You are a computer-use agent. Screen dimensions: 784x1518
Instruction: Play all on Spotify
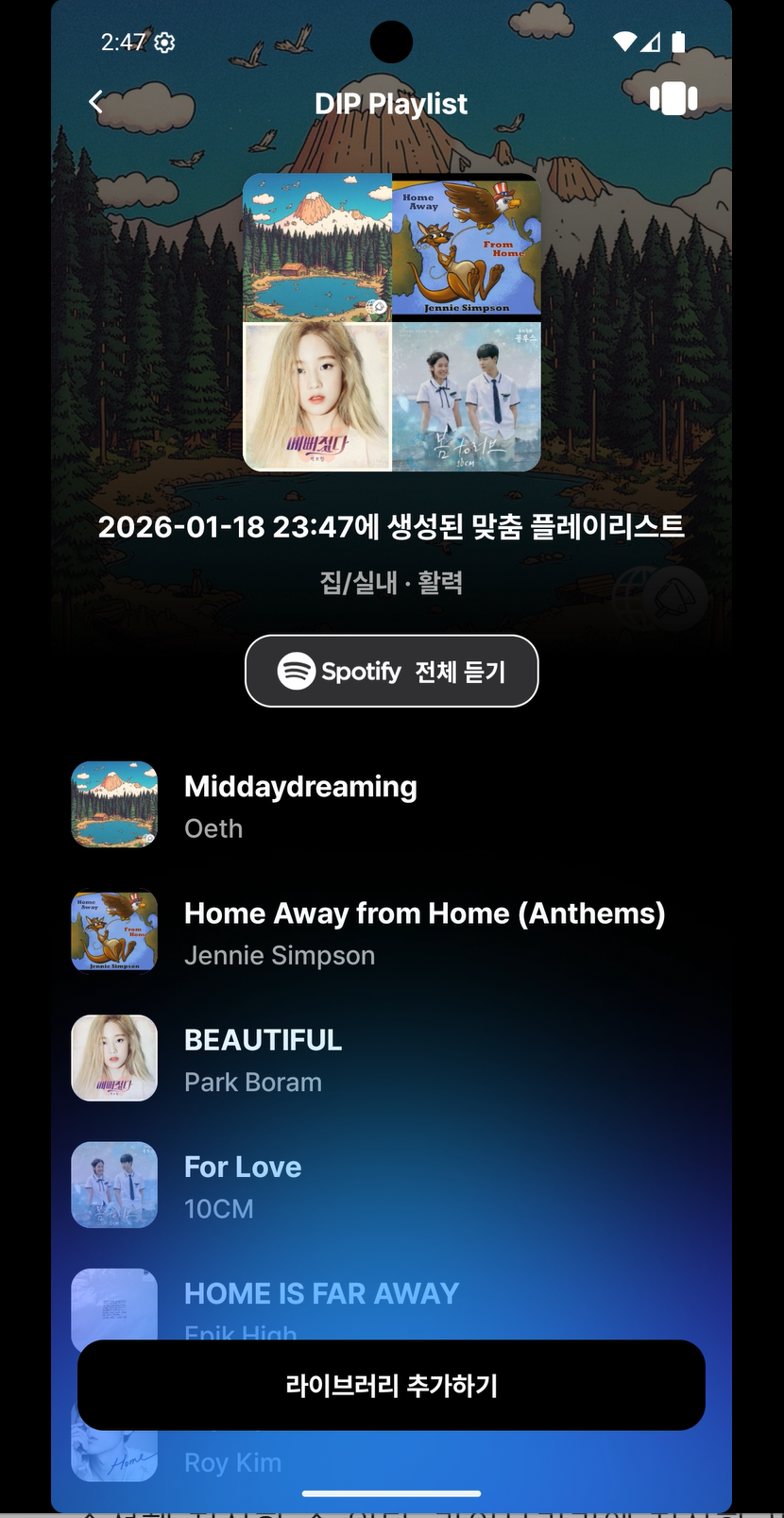point(391,672)
